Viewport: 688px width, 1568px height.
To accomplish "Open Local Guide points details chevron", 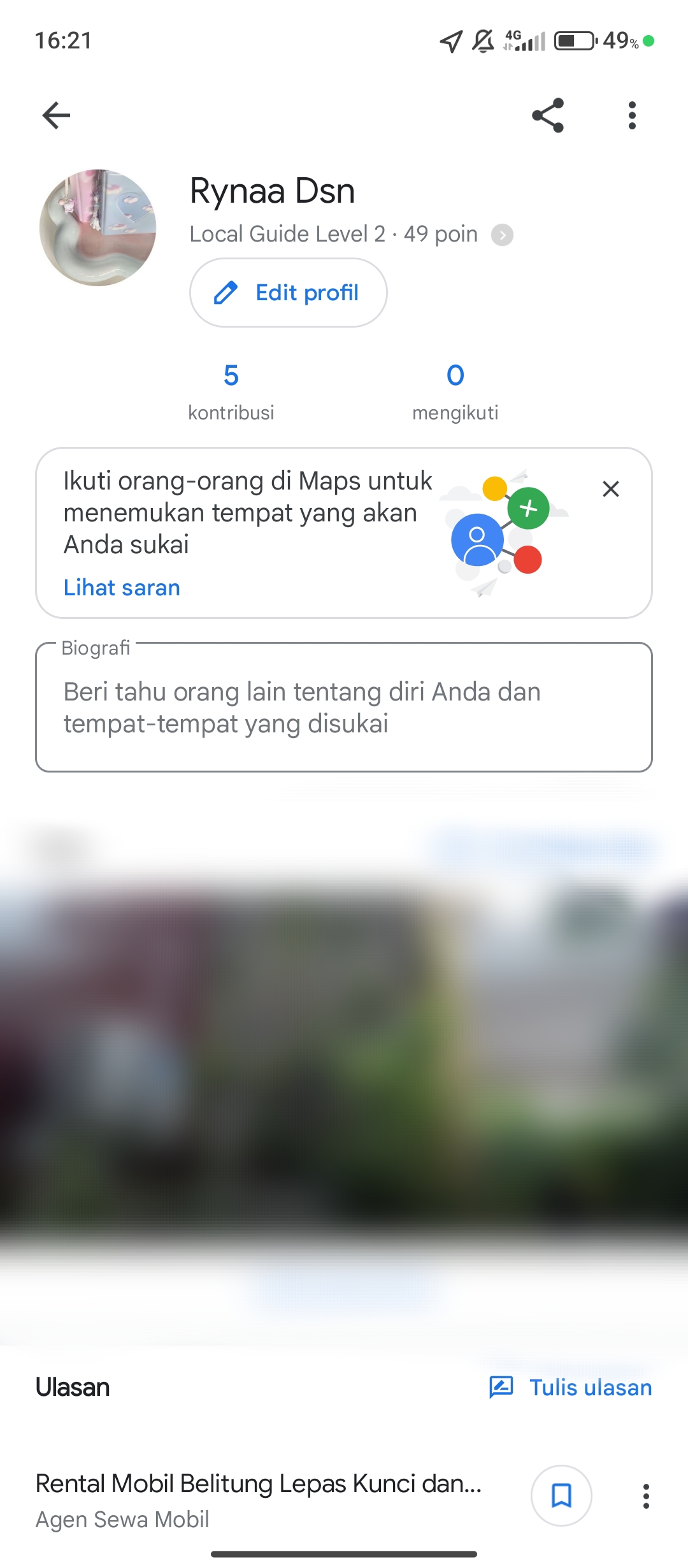I will (502, 235).
